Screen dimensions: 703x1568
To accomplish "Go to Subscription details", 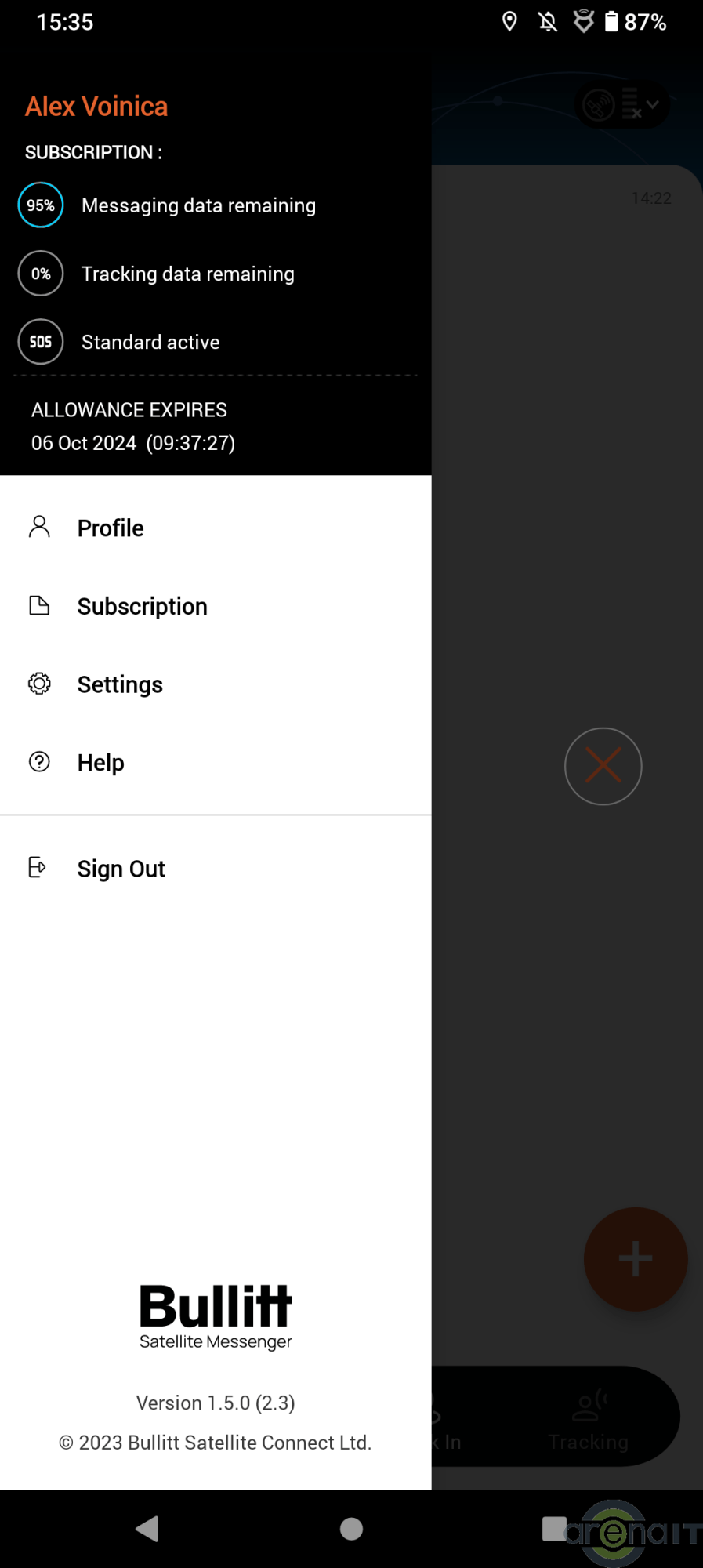I will 141,607.
